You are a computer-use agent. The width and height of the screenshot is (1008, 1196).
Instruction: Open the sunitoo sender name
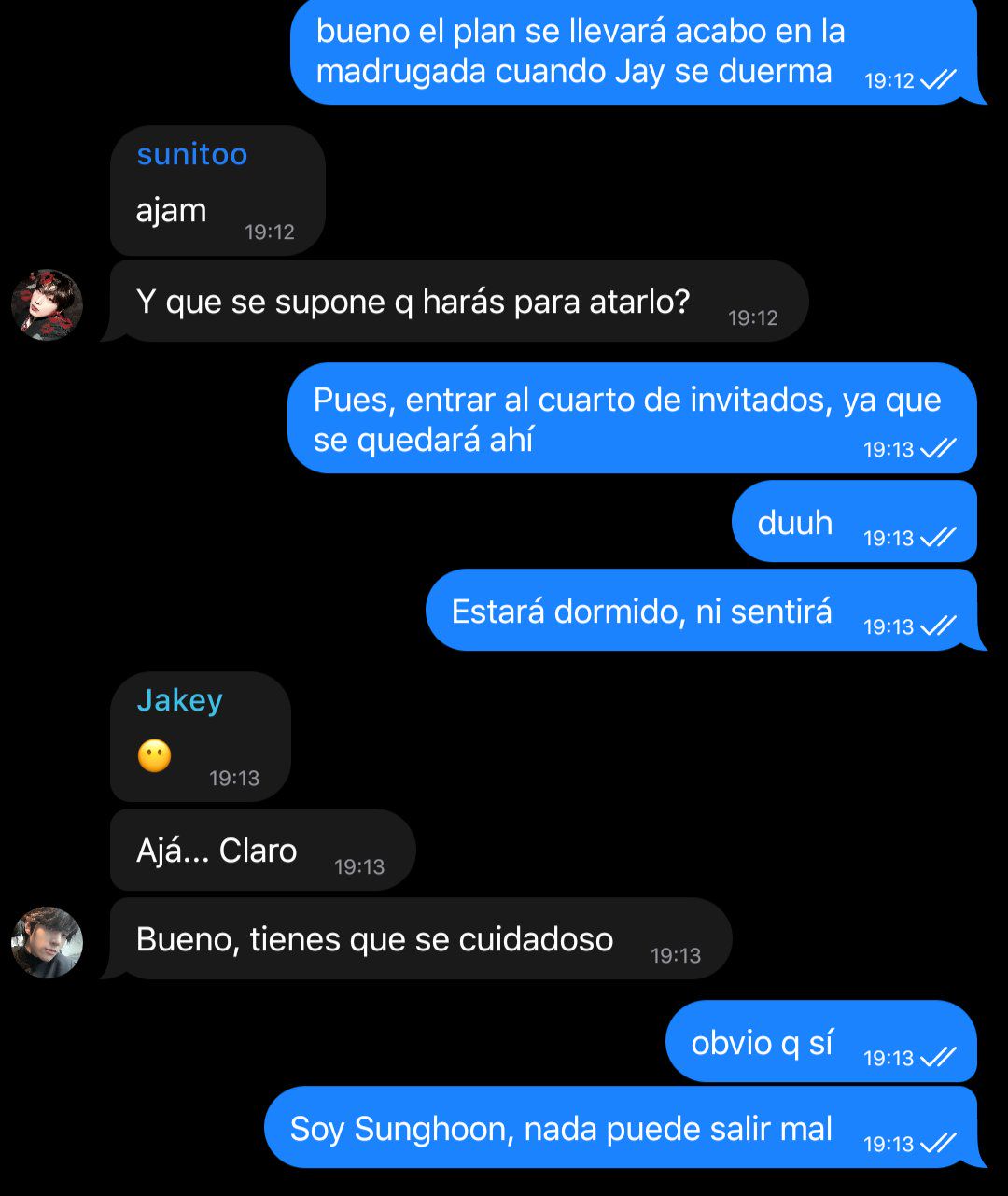click(x=192, y=154)
